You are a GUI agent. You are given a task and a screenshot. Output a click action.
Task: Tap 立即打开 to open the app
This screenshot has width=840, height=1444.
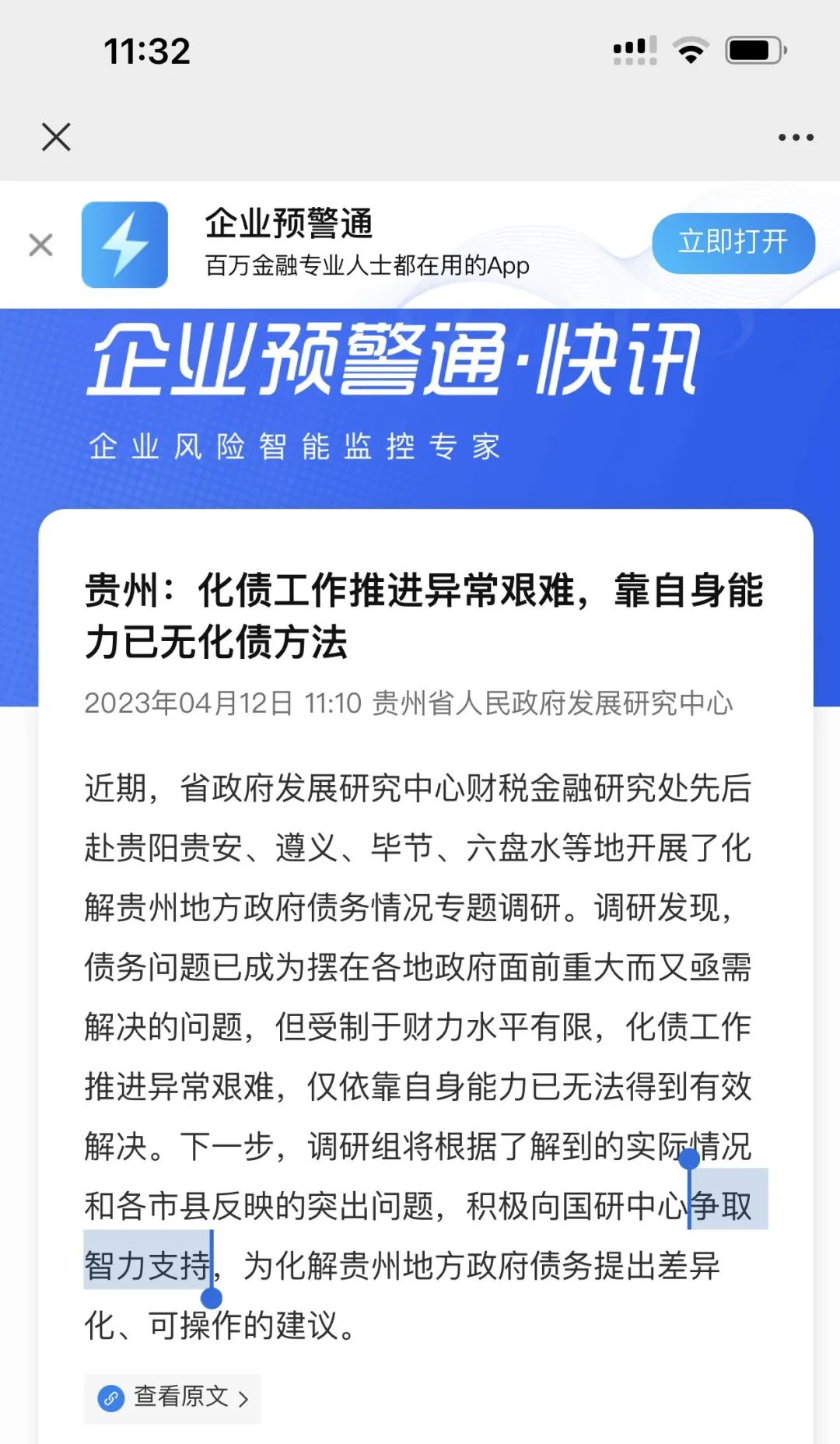pos(733,242)
